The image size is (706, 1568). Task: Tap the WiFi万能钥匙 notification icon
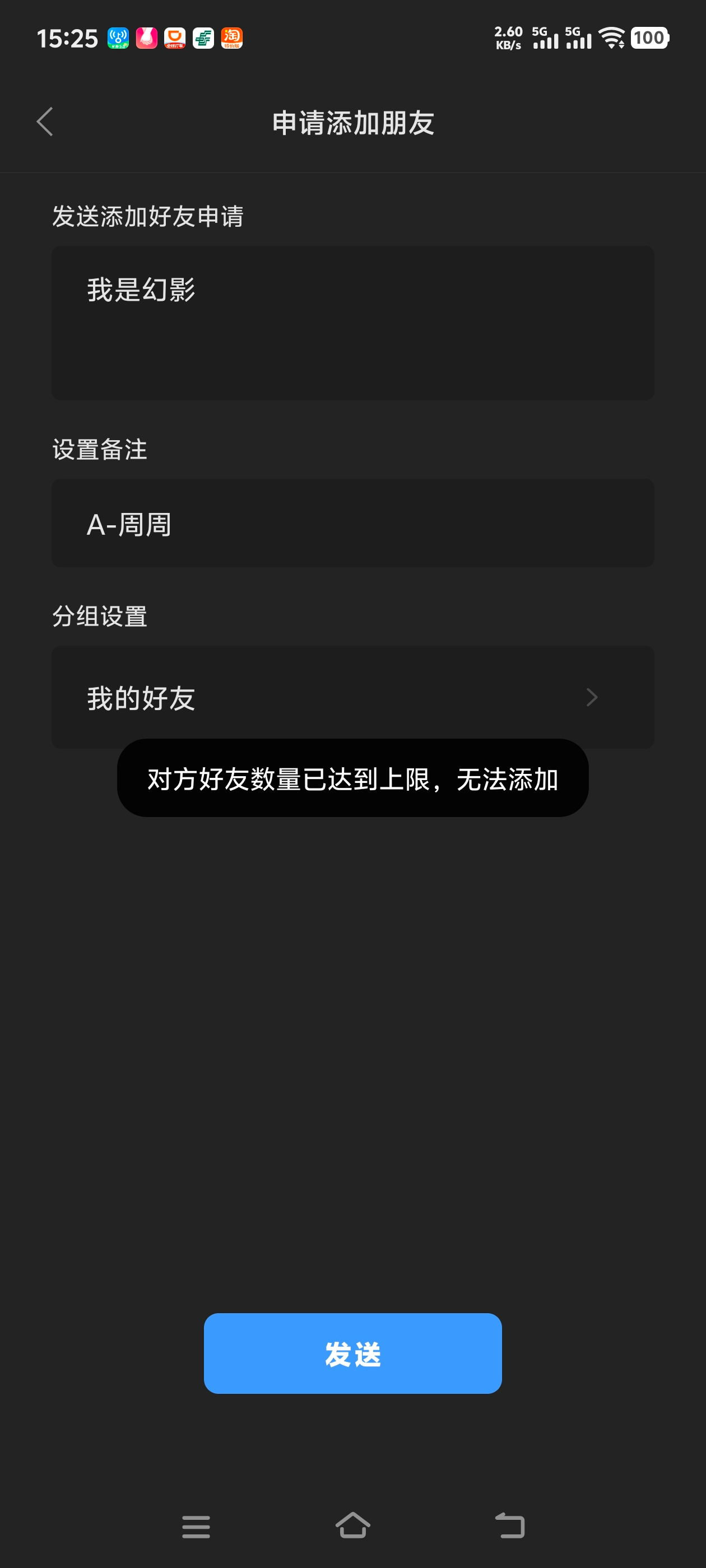click(x=119, y=38)
